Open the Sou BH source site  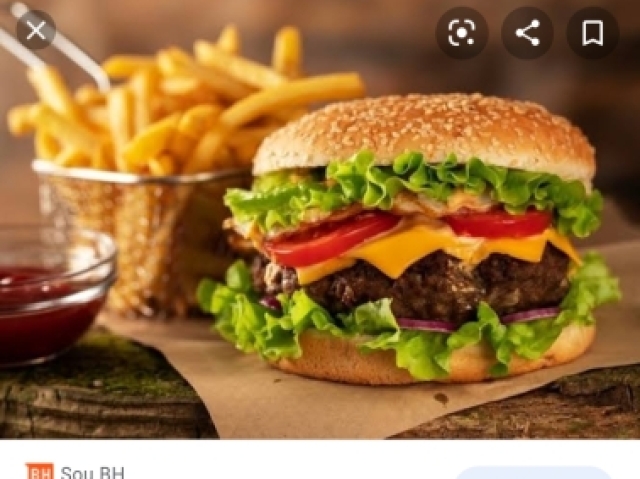coord(92,472)
